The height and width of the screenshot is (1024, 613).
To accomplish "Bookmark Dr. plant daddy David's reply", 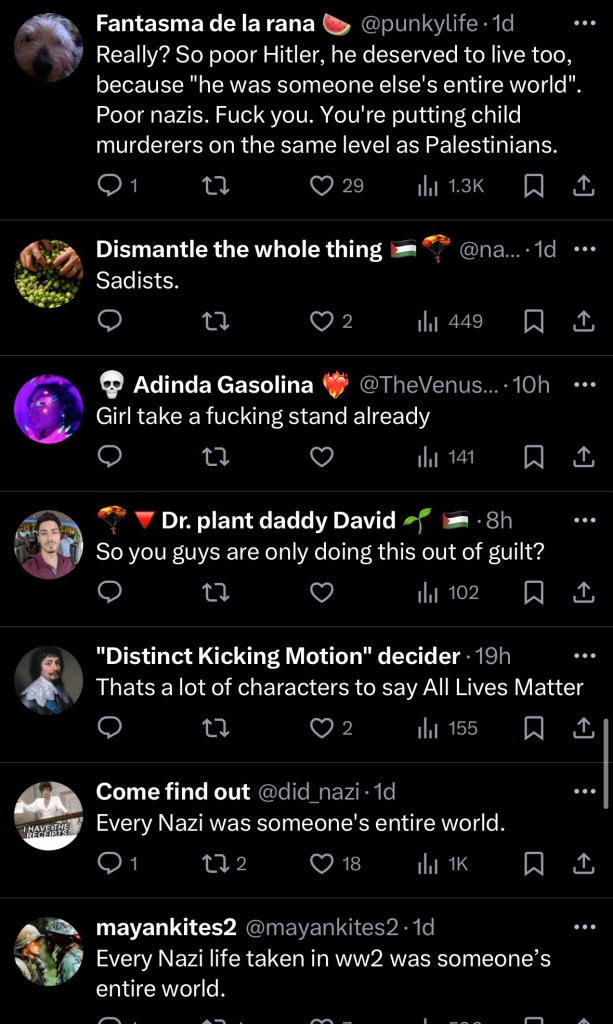I will click(x=534, y=593).
